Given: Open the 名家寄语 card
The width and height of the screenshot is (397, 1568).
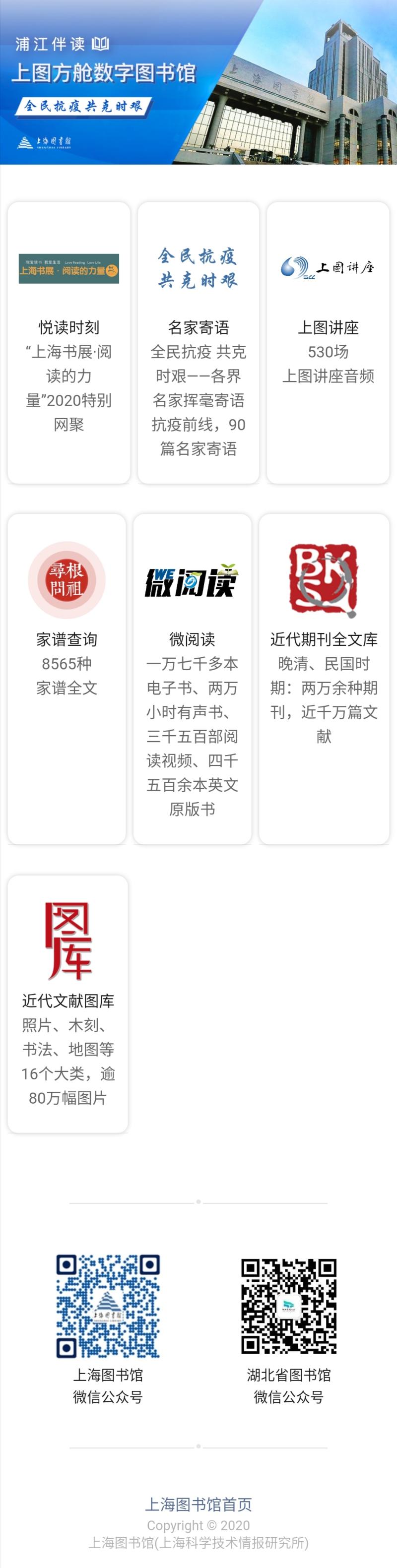Looking at the screenshot, I should coord(198,343).
